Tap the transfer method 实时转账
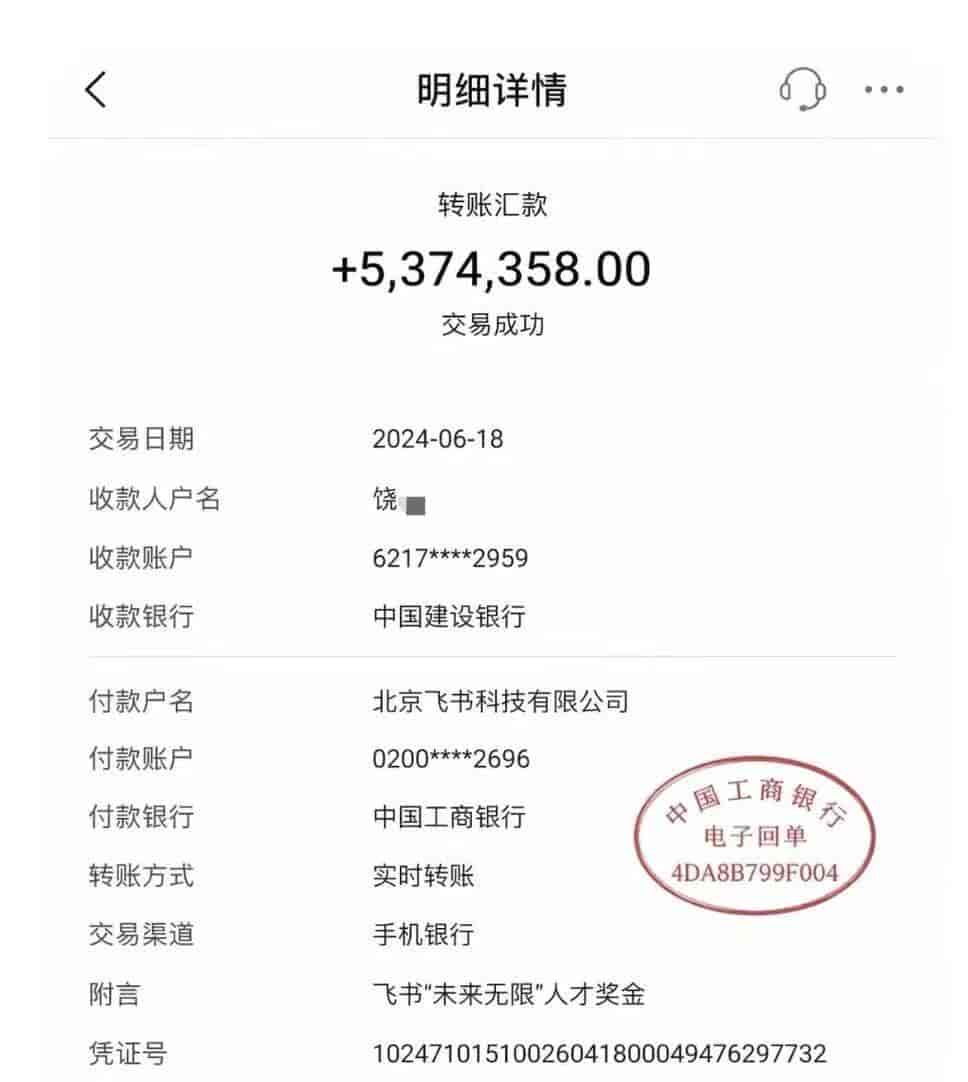Viewport: 968px width, 1082px height. pos(427,876)
